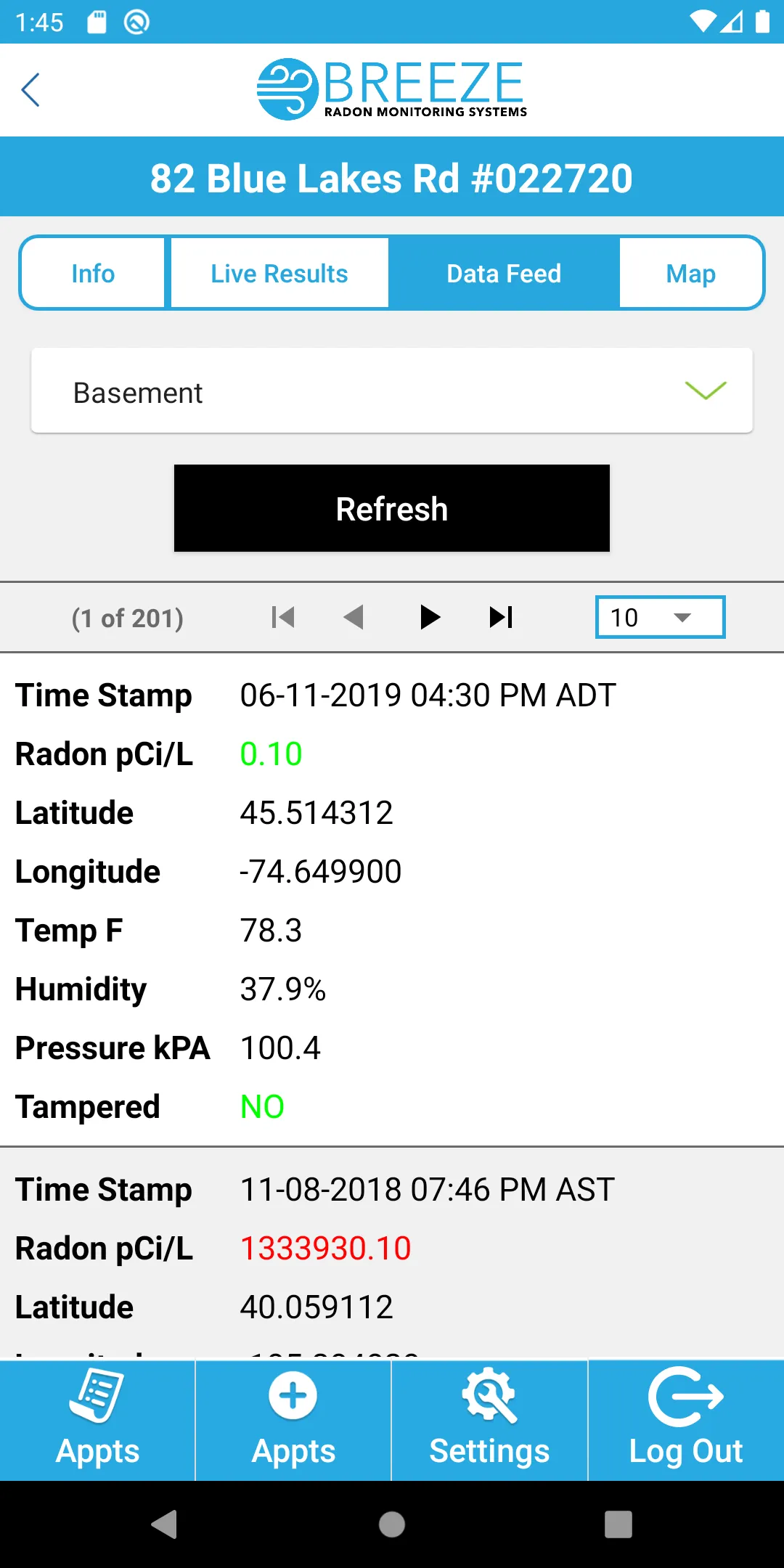The height and width of the screenshot is (1568, 784).
Task: Expand the Basement selector chevron
Action: 705,392
